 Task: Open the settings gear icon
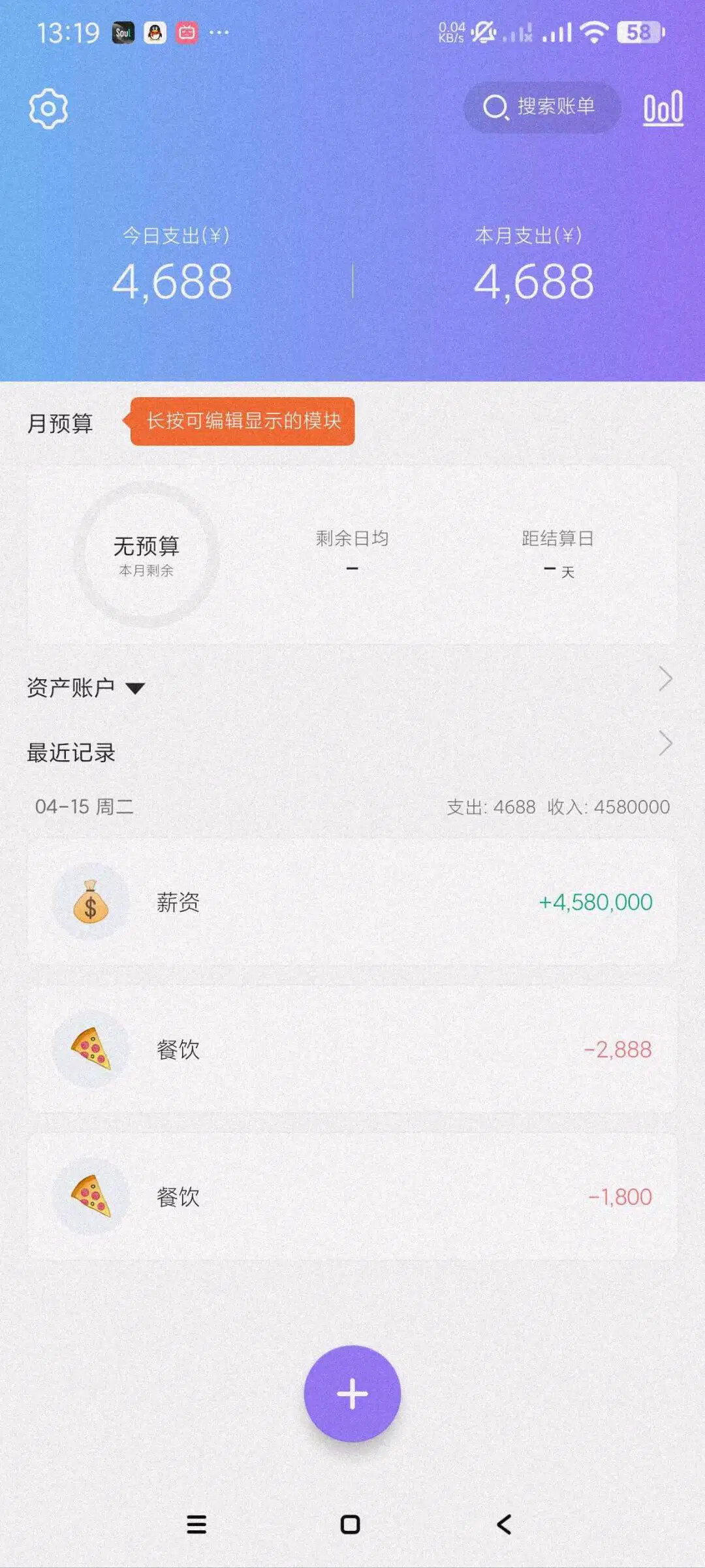coord(48,108)
